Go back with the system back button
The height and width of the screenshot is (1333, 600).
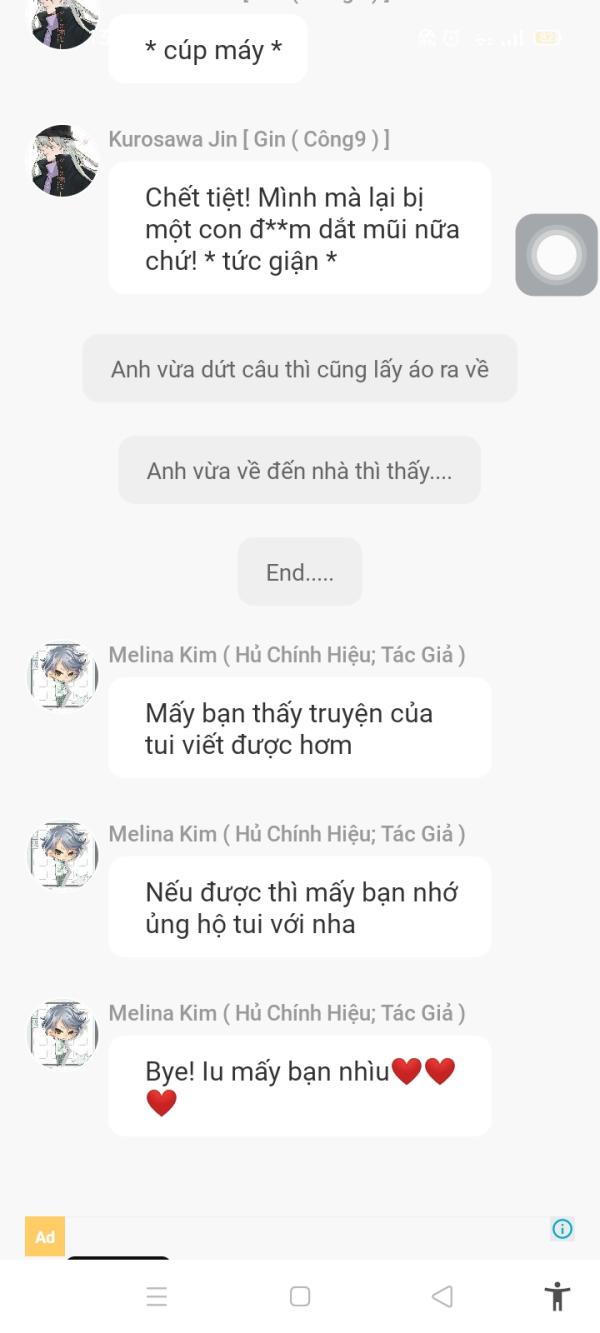coord(442,1297)
